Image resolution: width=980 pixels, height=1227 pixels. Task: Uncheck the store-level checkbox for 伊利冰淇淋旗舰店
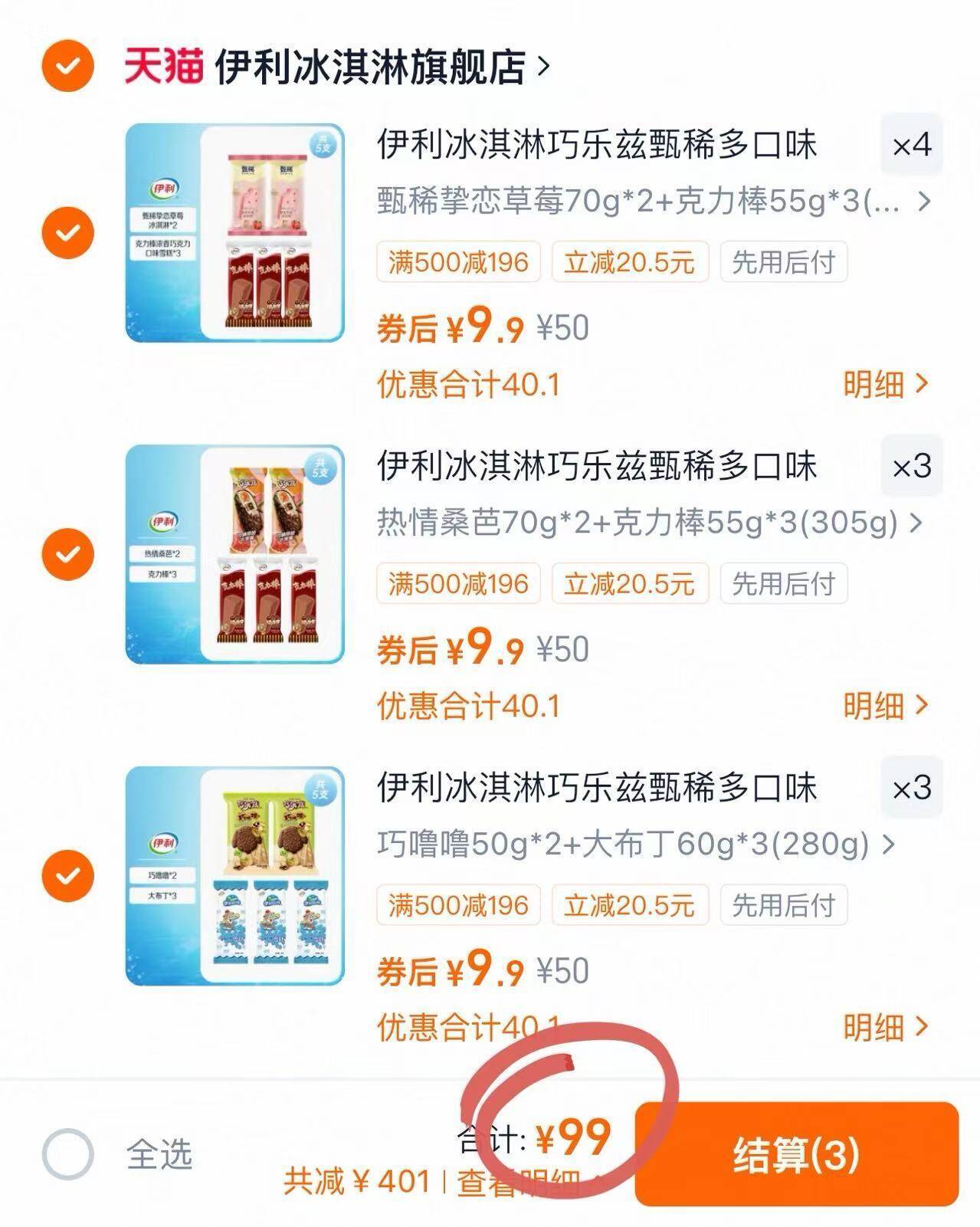point(68,66)
